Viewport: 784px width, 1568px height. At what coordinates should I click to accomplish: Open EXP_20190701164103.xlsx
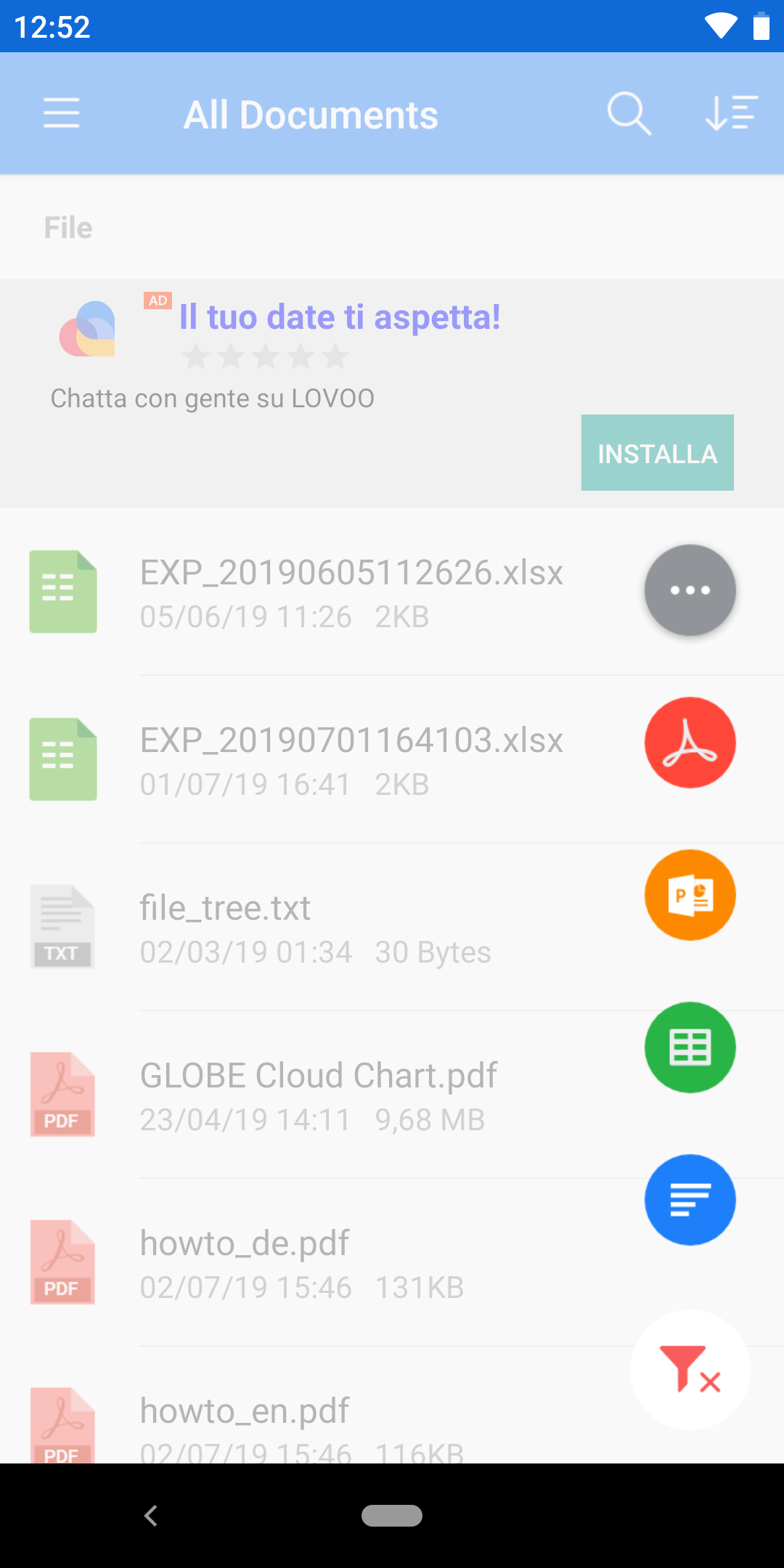point(319,760)
